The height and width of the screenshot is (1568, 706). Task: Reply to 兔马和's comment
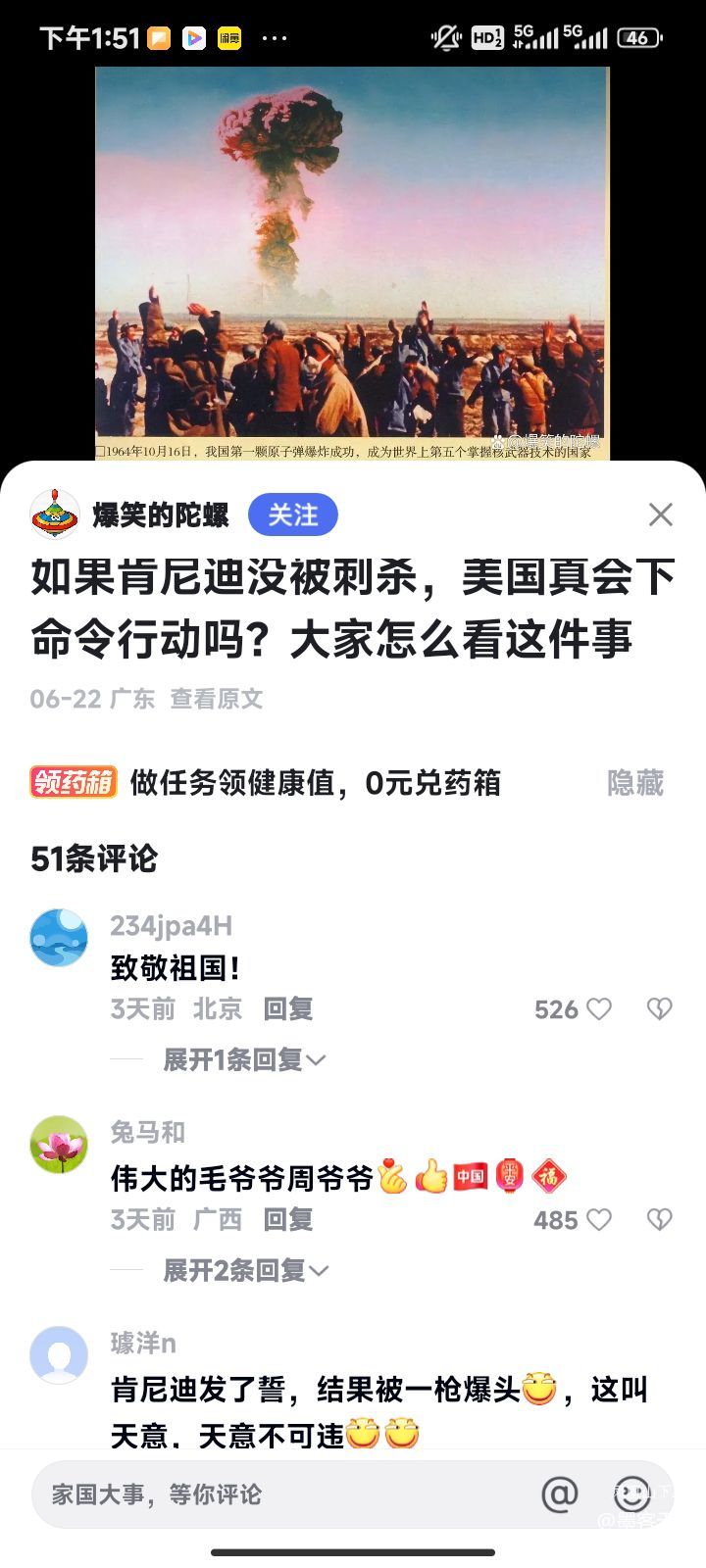(287, 1220)
